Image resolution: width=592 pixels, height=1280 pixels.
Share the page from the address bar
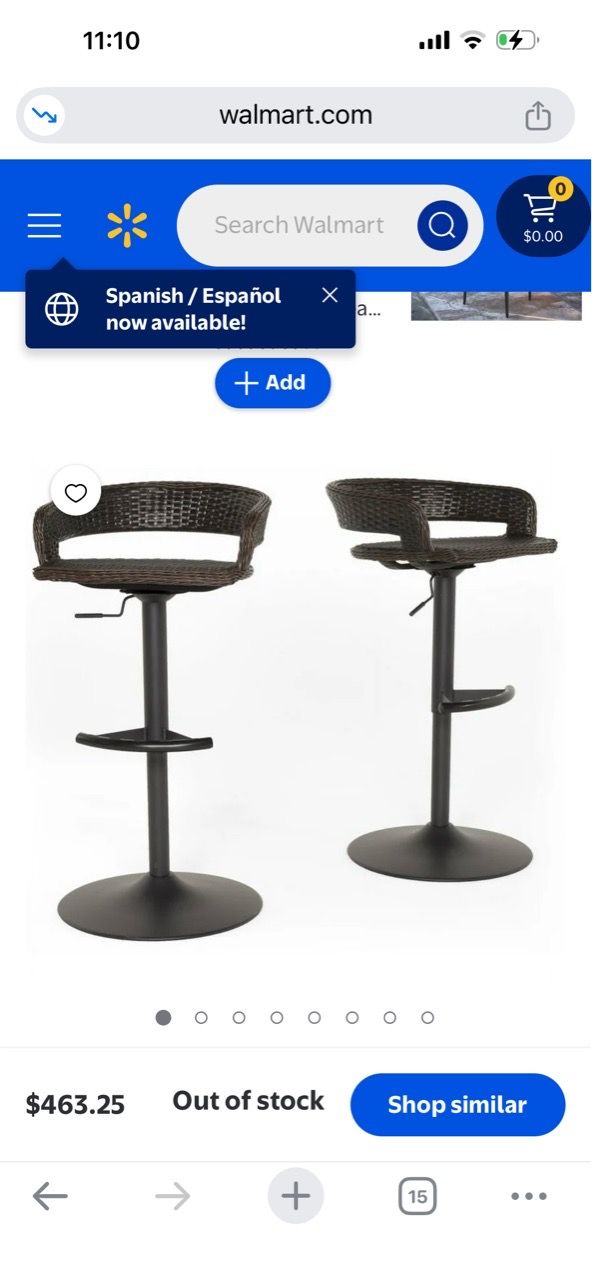tap(538, 115)
